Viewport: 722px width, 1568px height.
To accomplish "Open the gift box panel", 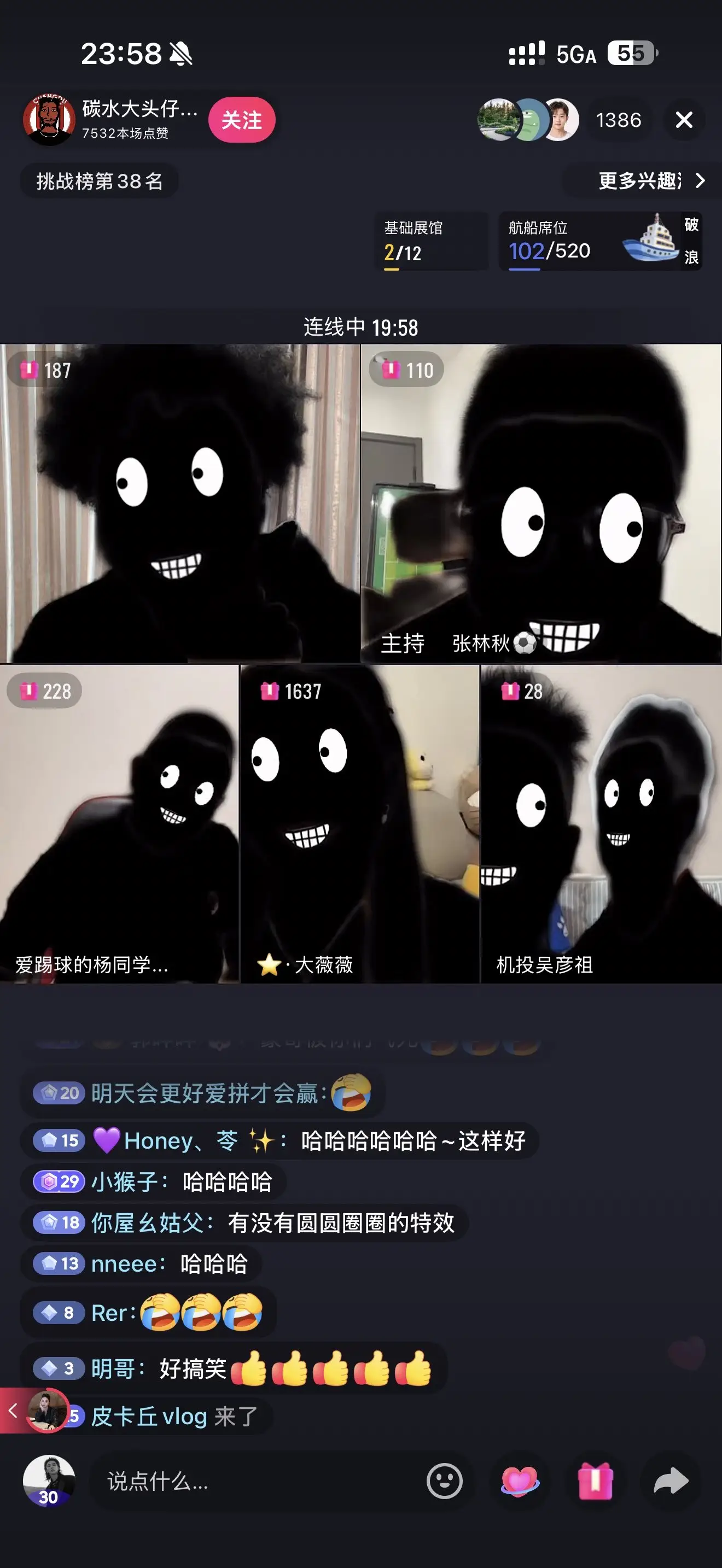I will click(x=595, y=1481).
